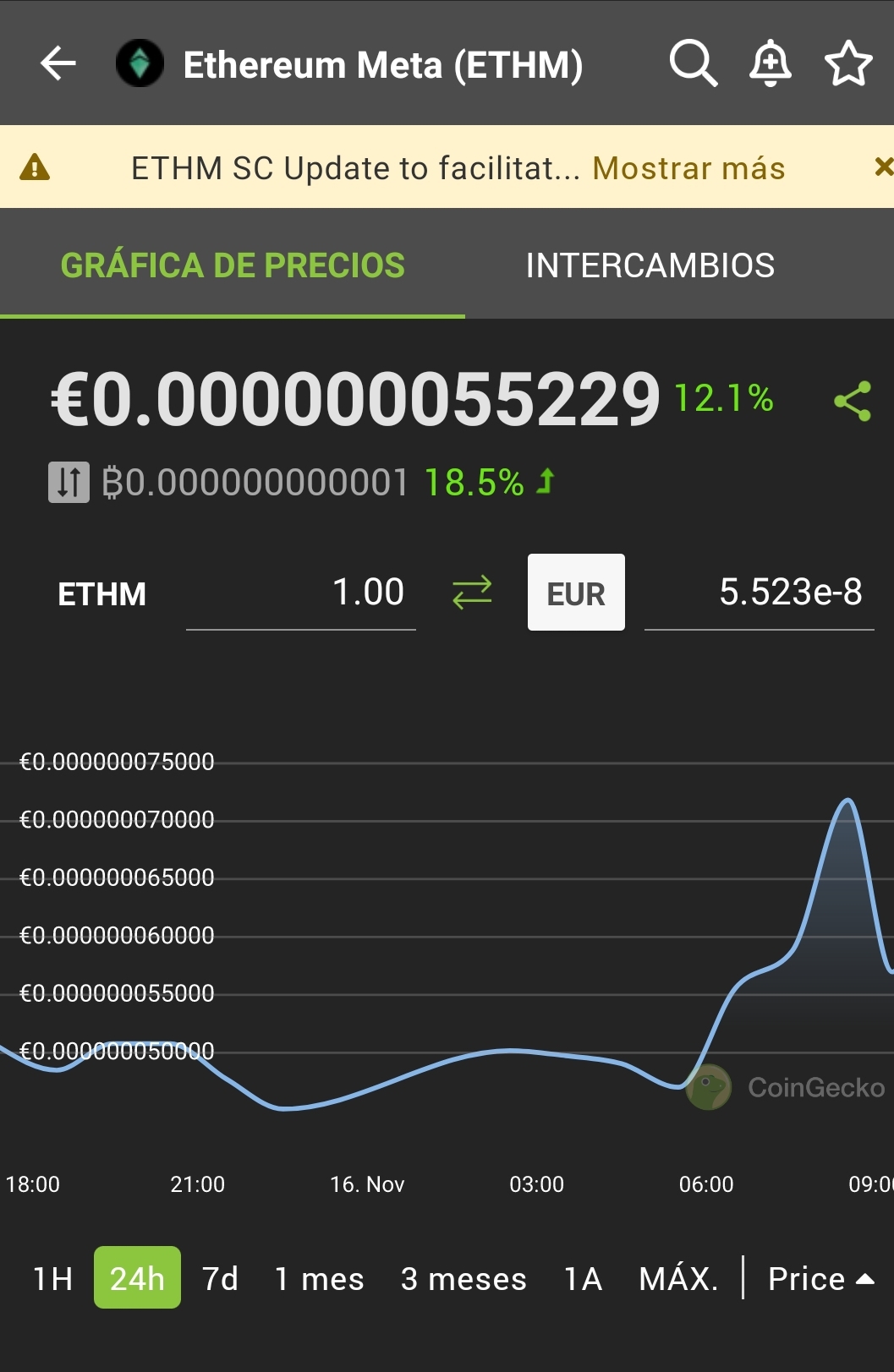The image size is (894, 1372).
Task: Edit the EUR converted amount field
Action: click(759, 593)
